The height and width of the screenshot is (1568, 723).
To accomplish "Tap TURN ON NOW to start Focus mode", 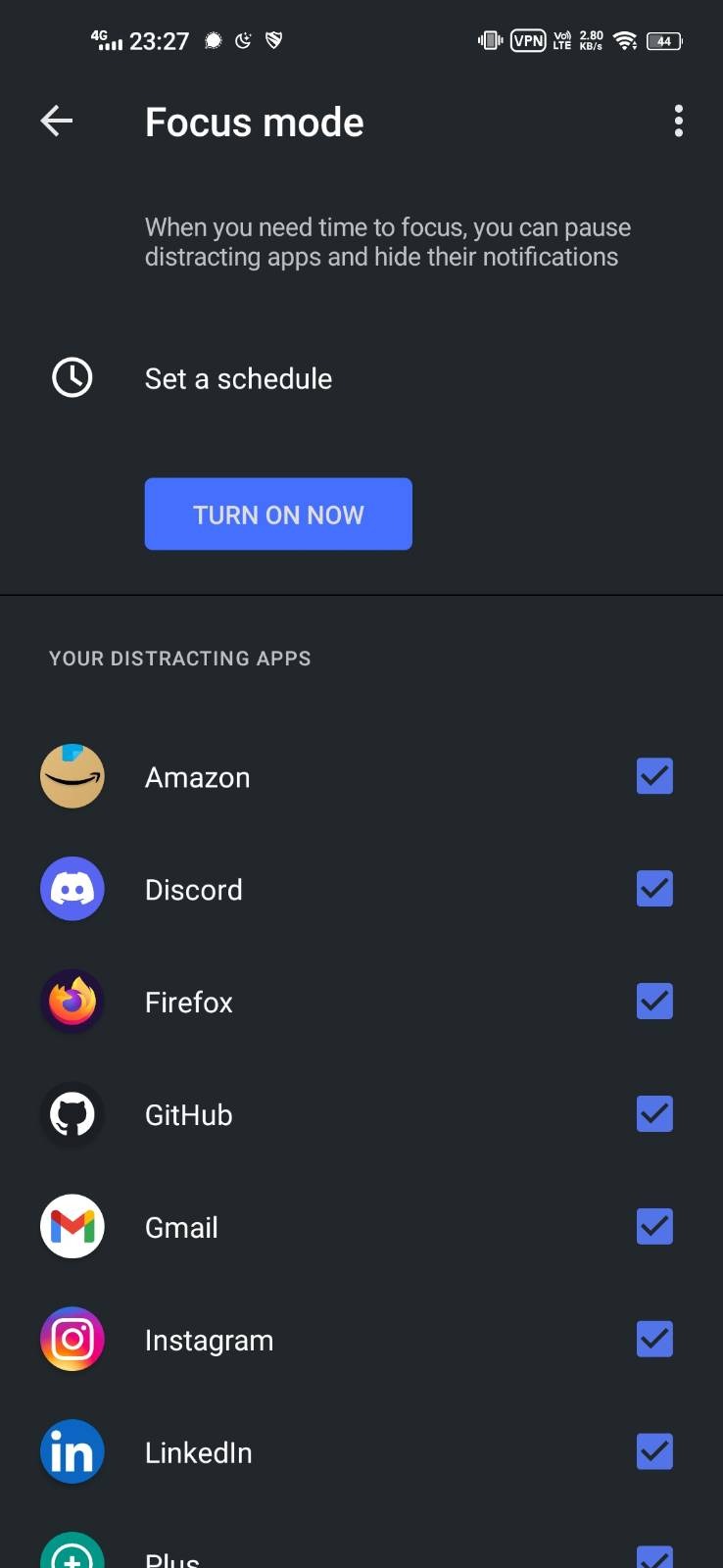I will (278, 514).
